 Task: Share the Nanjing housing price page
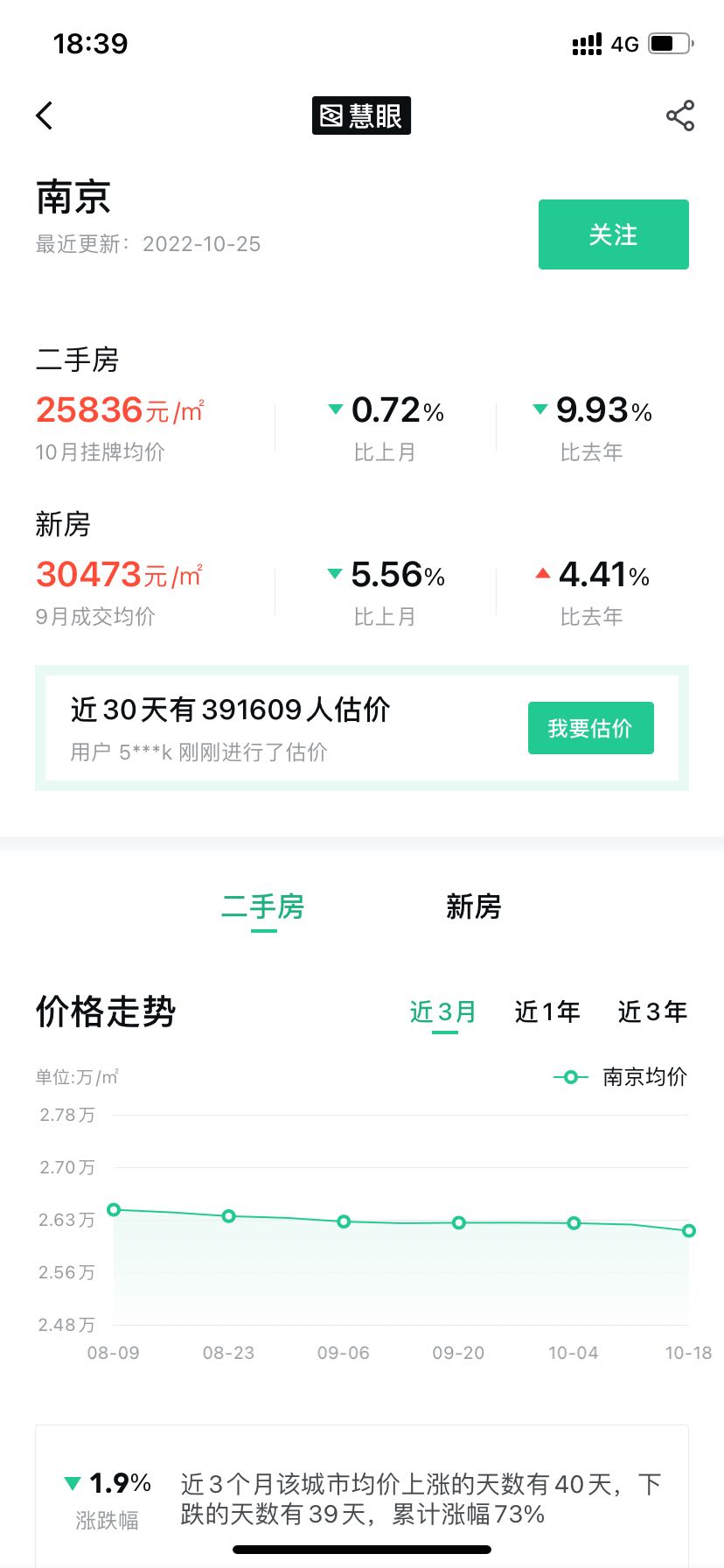(679, 115)
